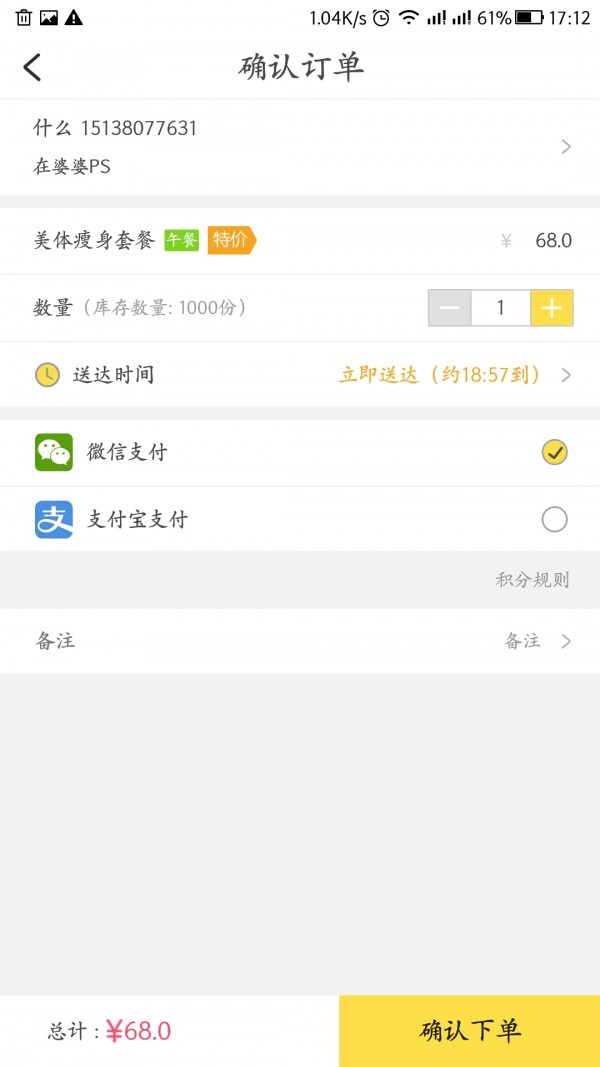Image resolution: width=600 pixels, height=1067 pixels.
Task: Go back from the 确认订单 page
Action: [32, 67]
